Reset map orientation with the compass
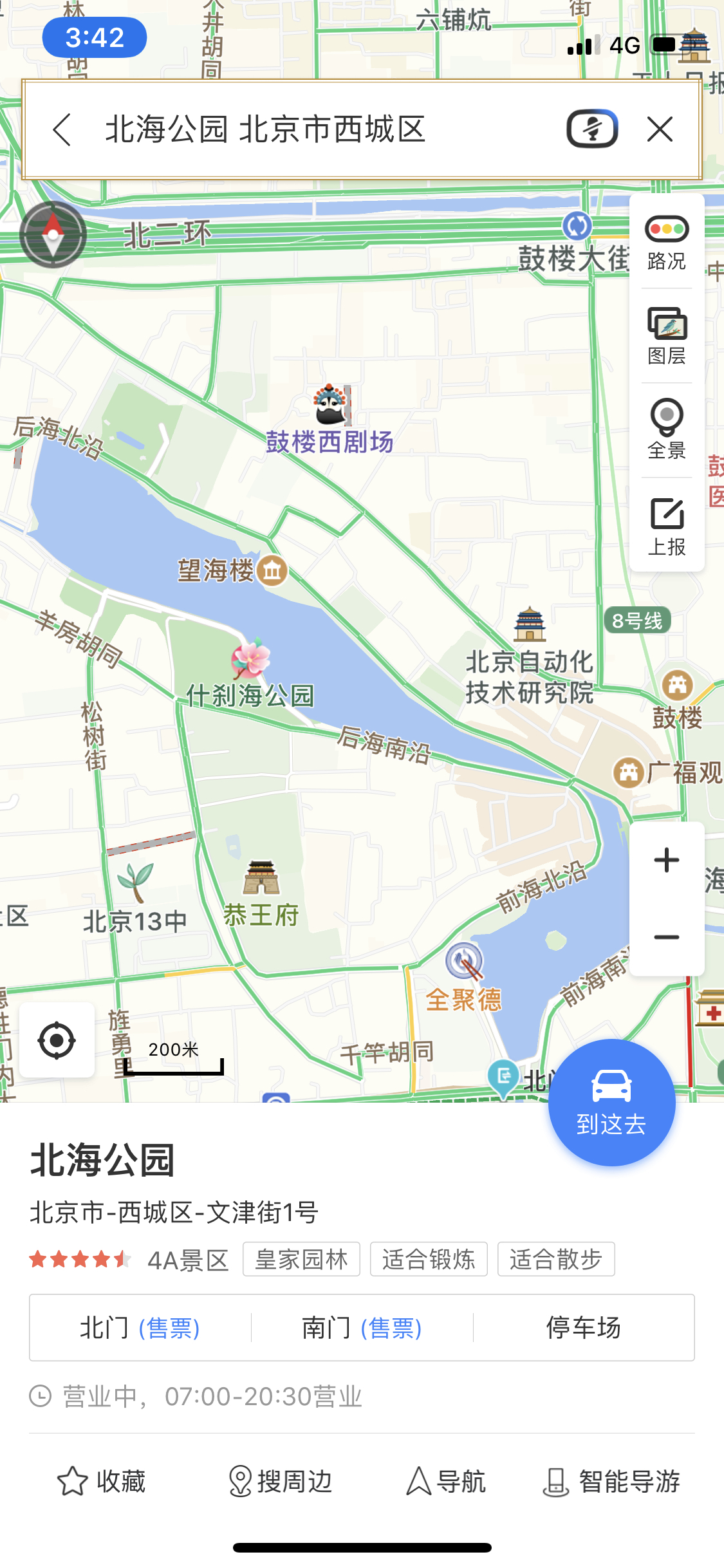This screenshot has height=1568, width=724. [53, 235]
